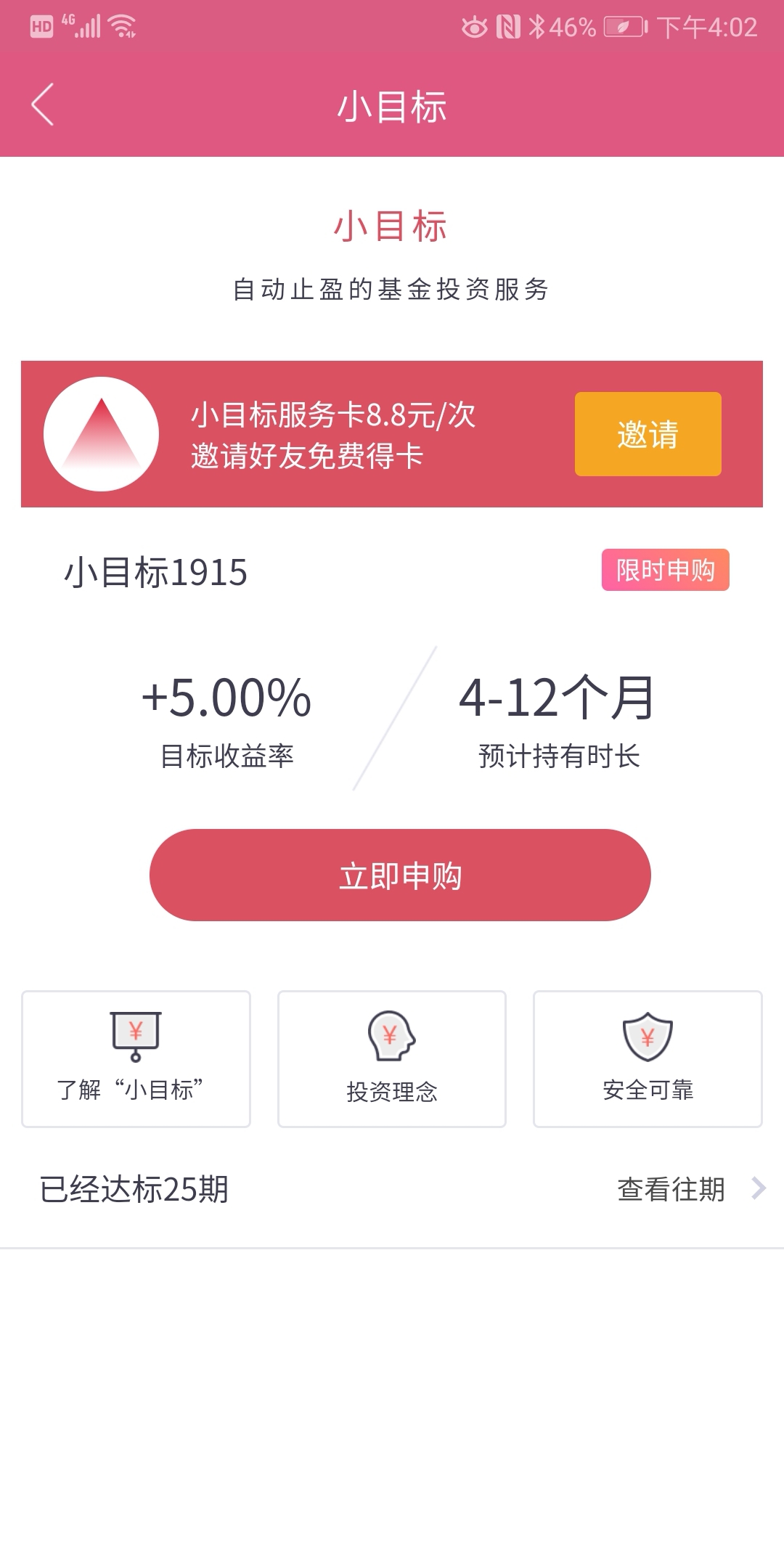Viewport: 784px width, 1568px height.
Task: Open the 安全可靠 card
Action: [648, 1058]
